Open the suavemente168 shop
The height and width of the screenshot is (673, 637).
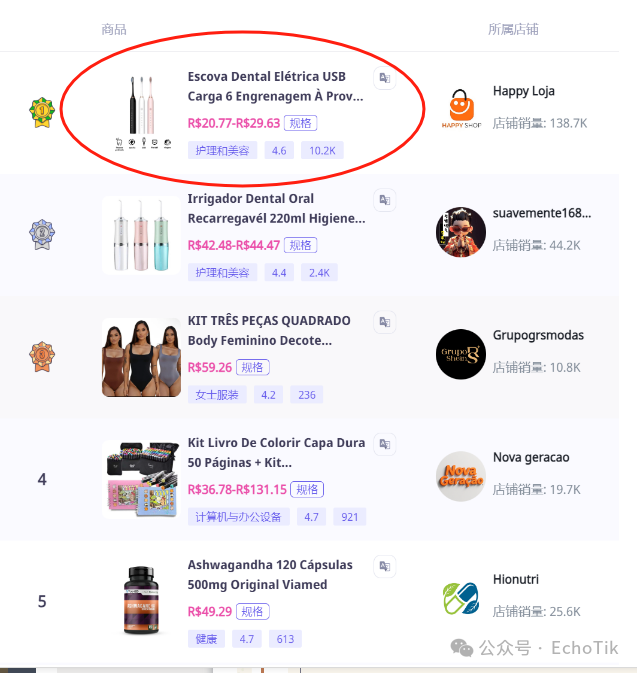(541, 213)
